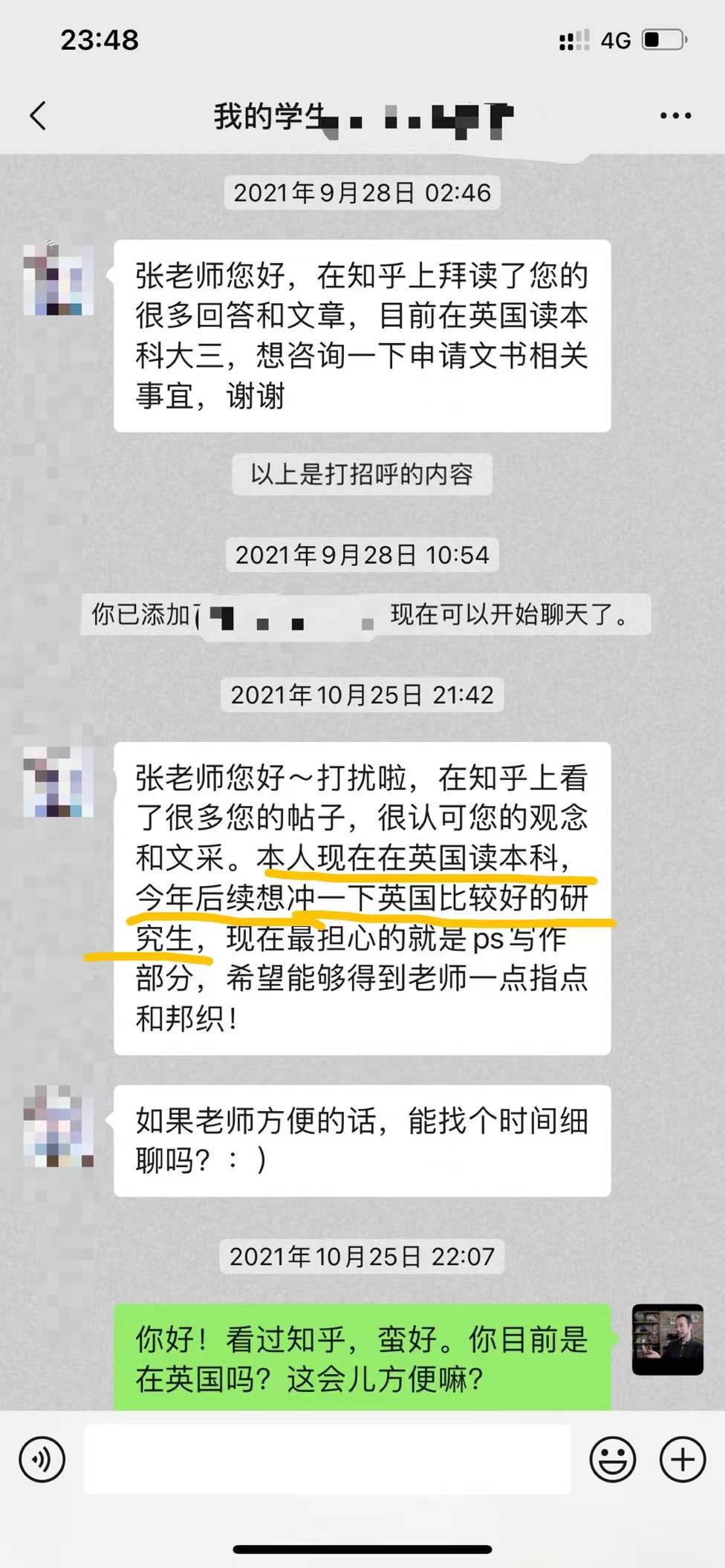Image resolution: width=725 pixels, height=1568 pixels.
Task: Open my own avatar beside green message
Action: coord(667,1340)
